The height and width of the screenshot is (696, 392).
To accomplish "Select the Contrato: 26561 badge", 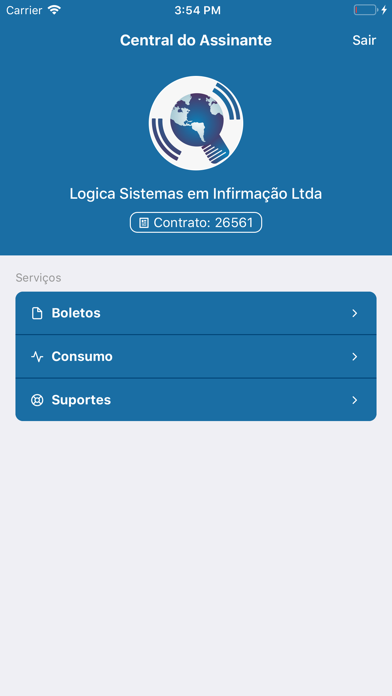I will coord(196,222).
